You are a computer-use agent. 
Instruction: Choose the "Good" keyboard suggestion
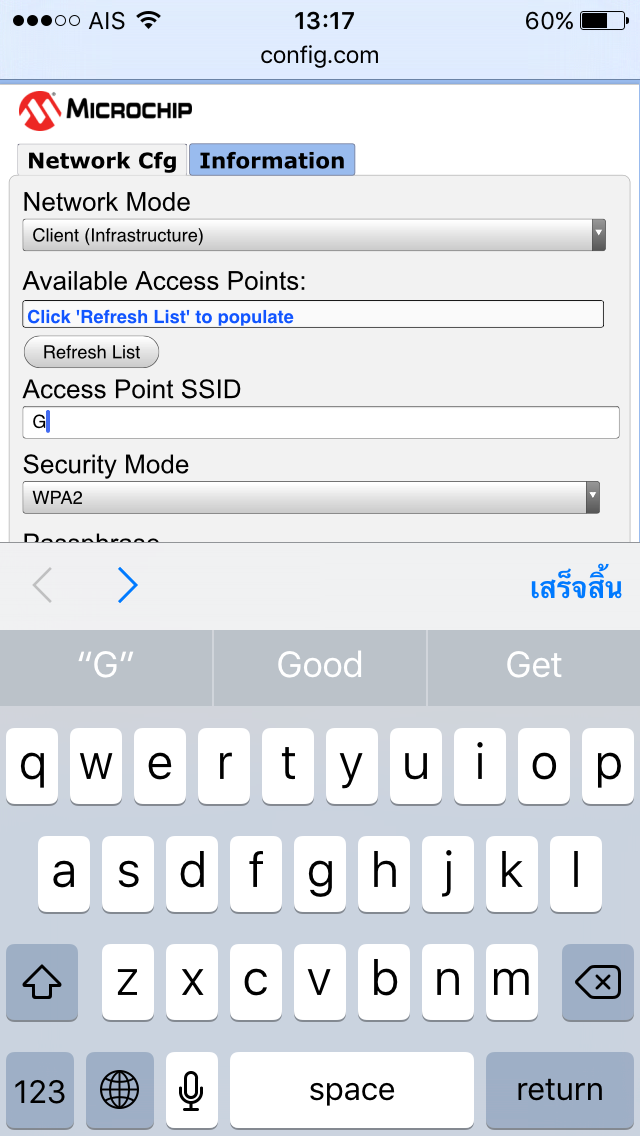tap(320, 665)
